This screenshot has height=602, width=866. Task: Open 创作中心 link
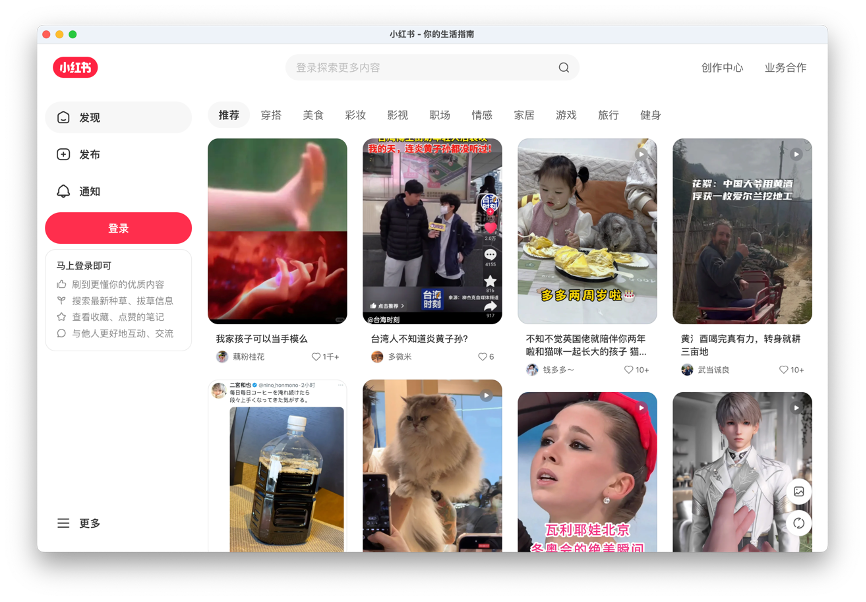722,68
